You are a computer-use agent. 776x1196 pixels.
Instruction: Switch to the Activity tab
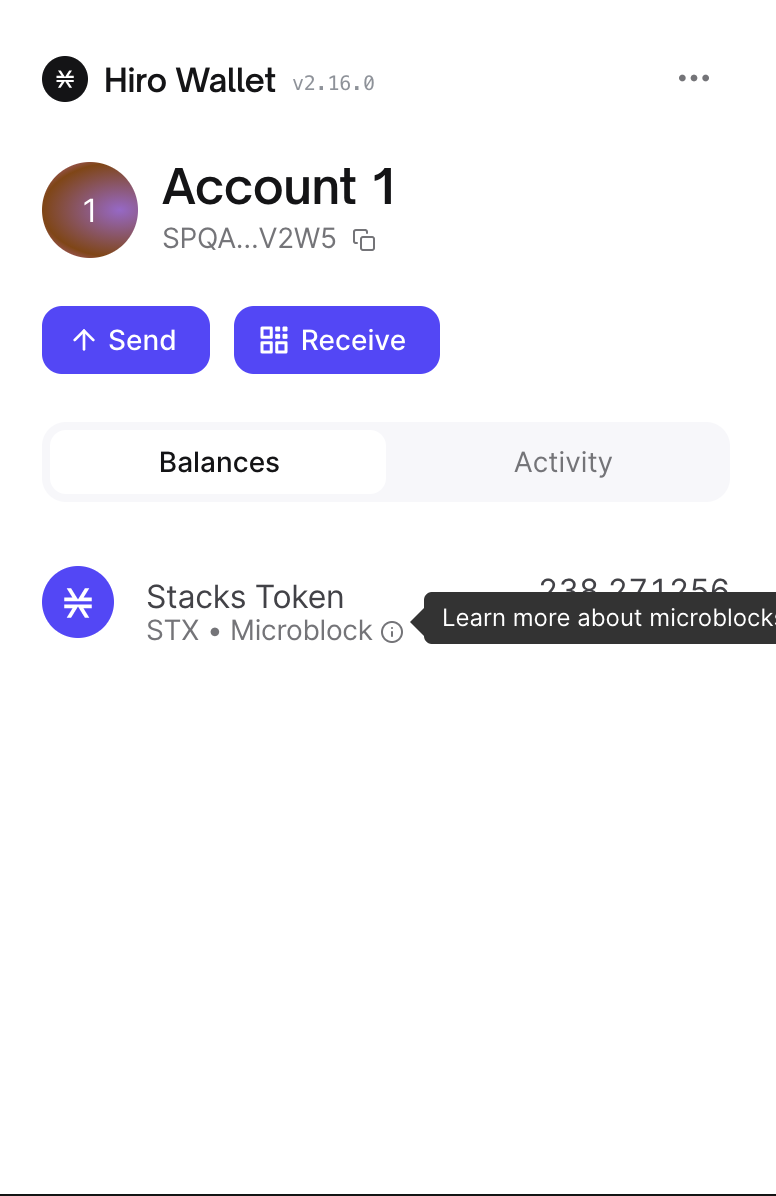pos(562,462)
